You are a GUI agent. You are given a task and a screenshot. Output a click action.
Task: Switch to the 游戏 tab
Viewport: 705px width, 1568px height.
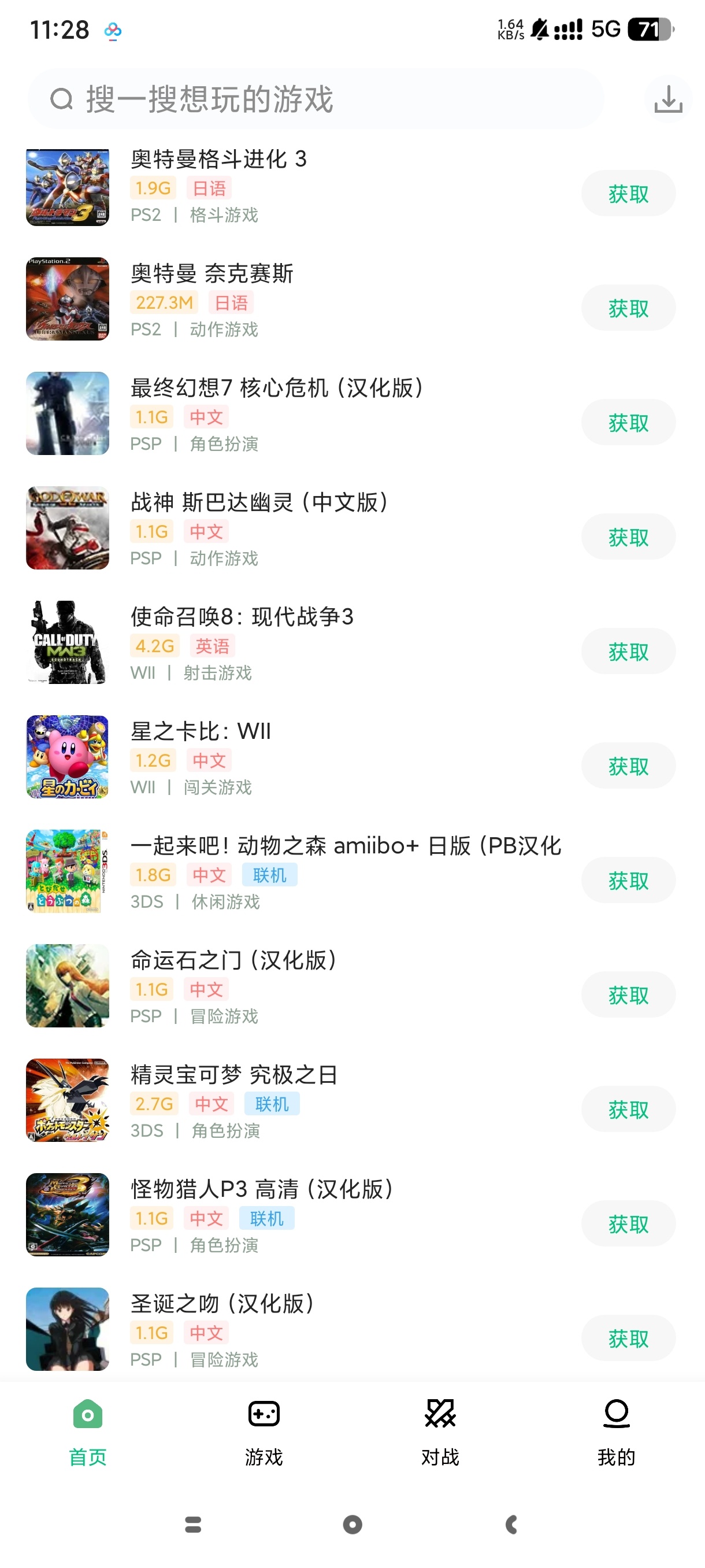tap(264, 1430)
